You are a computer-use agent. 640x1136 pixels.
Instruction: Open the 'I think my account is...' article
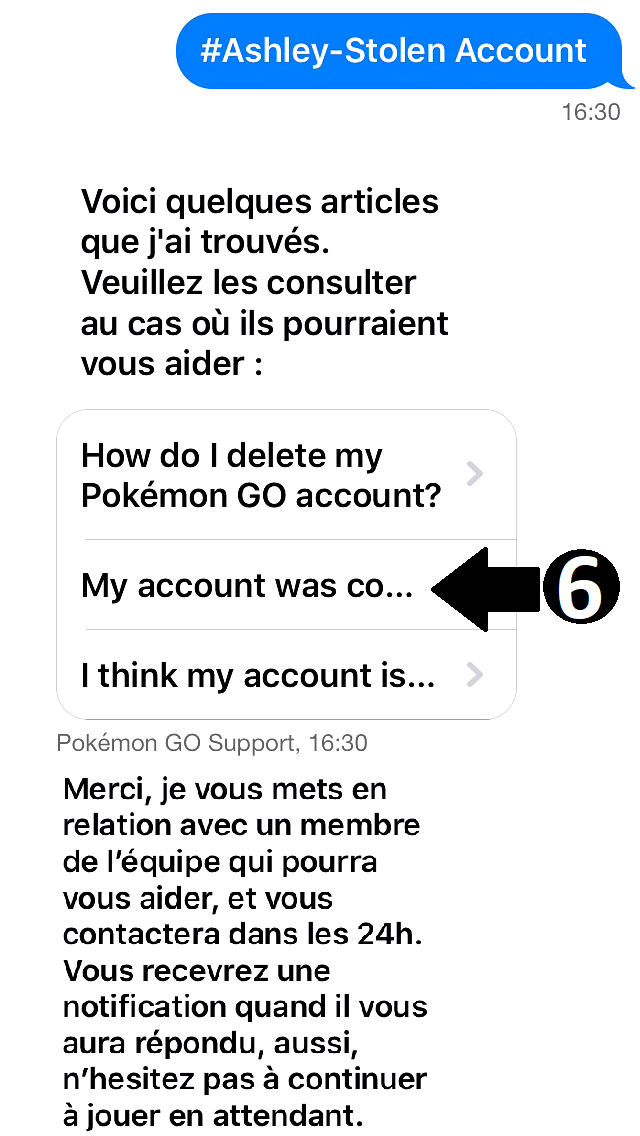coord(258,675)
